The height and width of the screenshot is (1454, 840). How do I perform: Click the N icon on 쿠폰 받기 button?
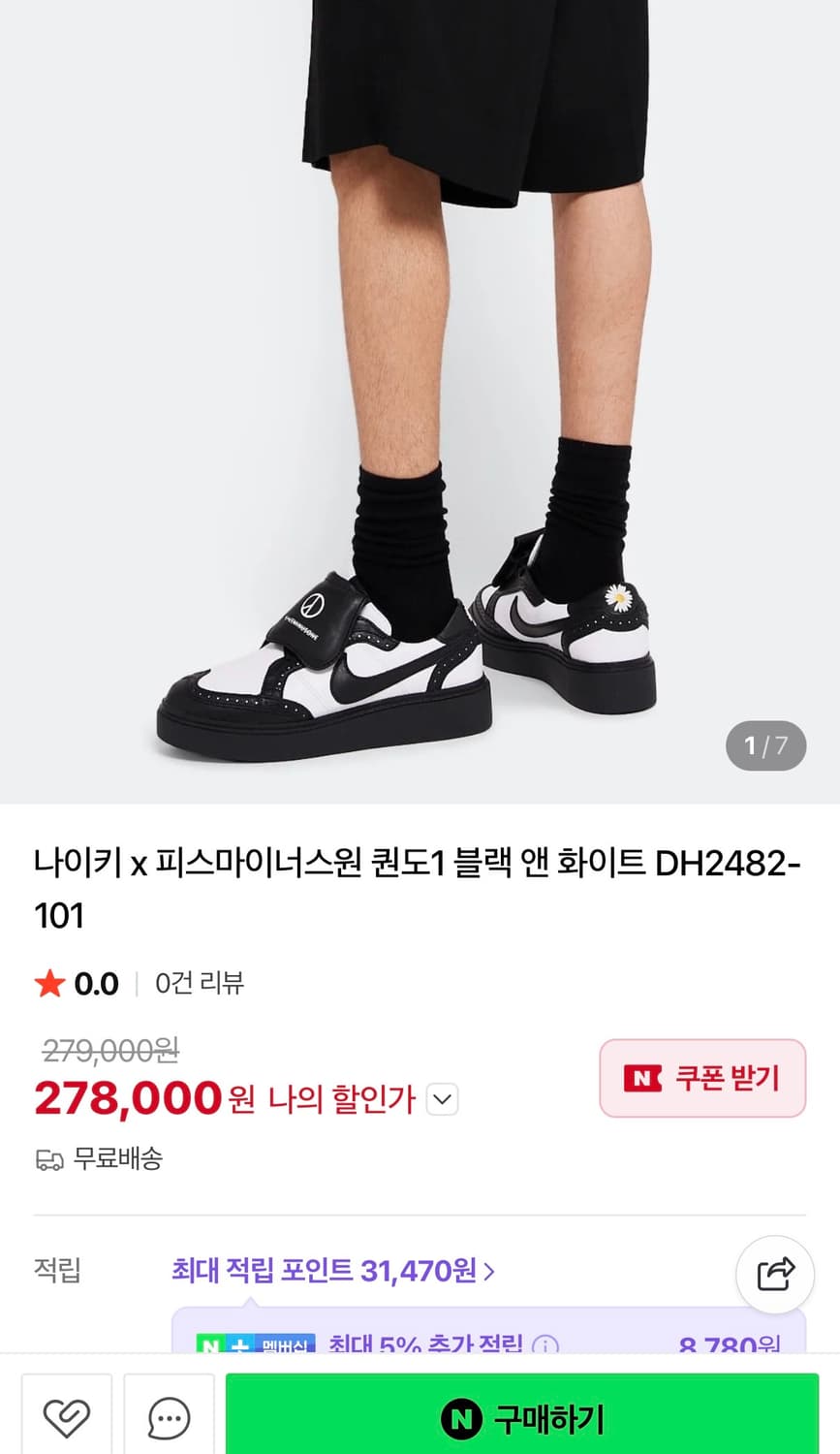coord(644,1078)
